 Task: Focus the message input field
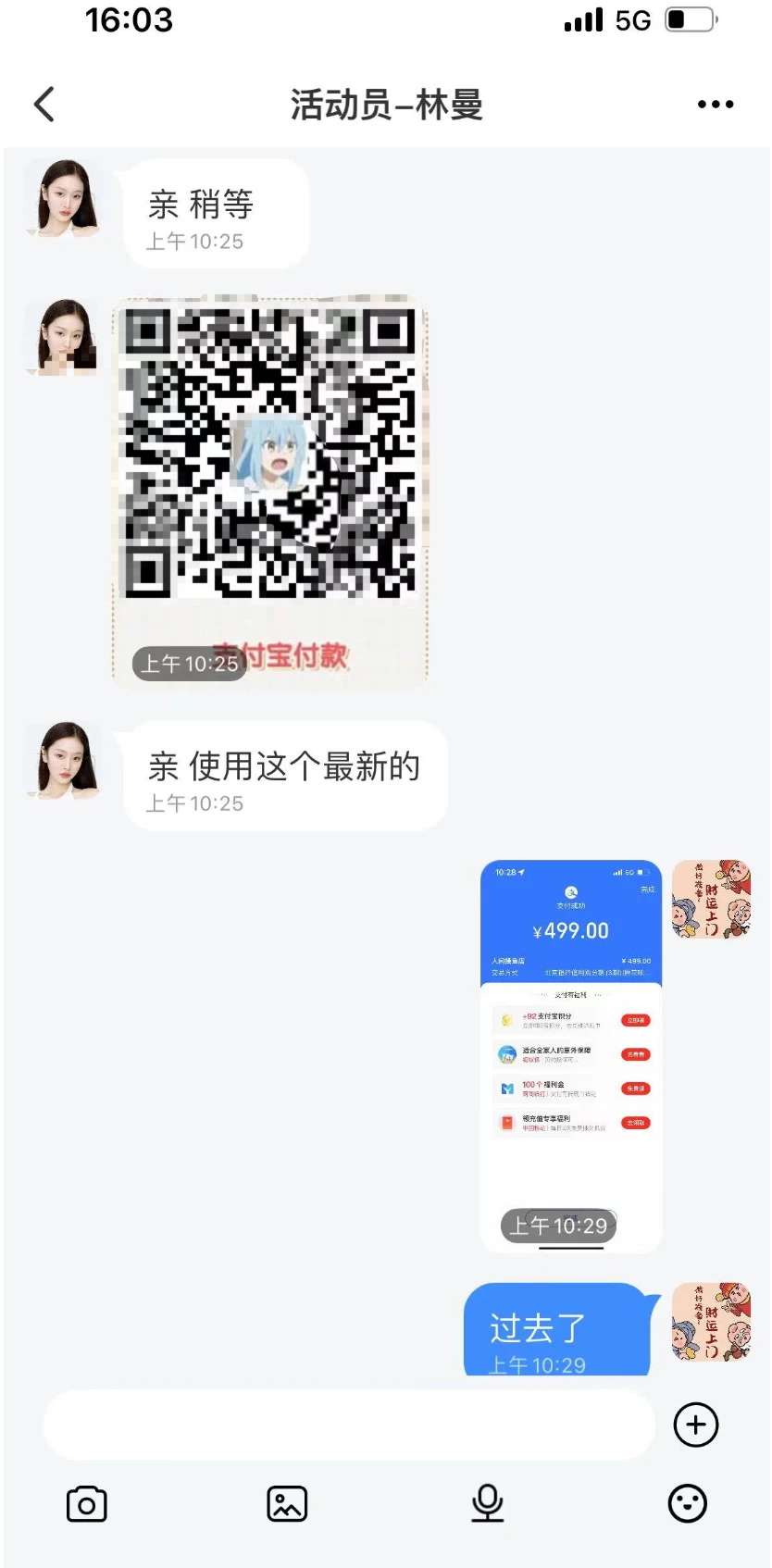coord(348,1425)
